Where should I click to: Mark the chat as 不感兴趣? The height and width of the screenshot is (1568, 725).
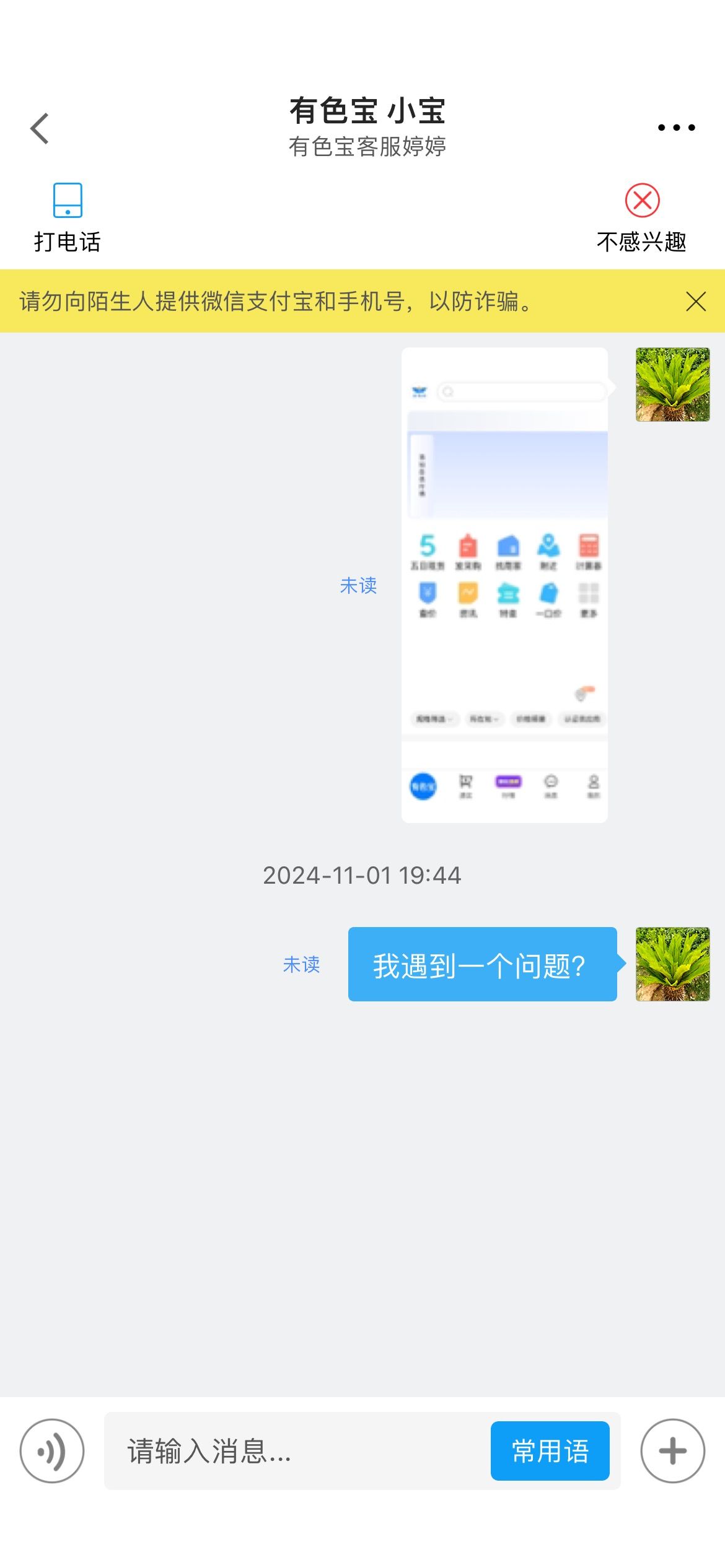point(642,218)
